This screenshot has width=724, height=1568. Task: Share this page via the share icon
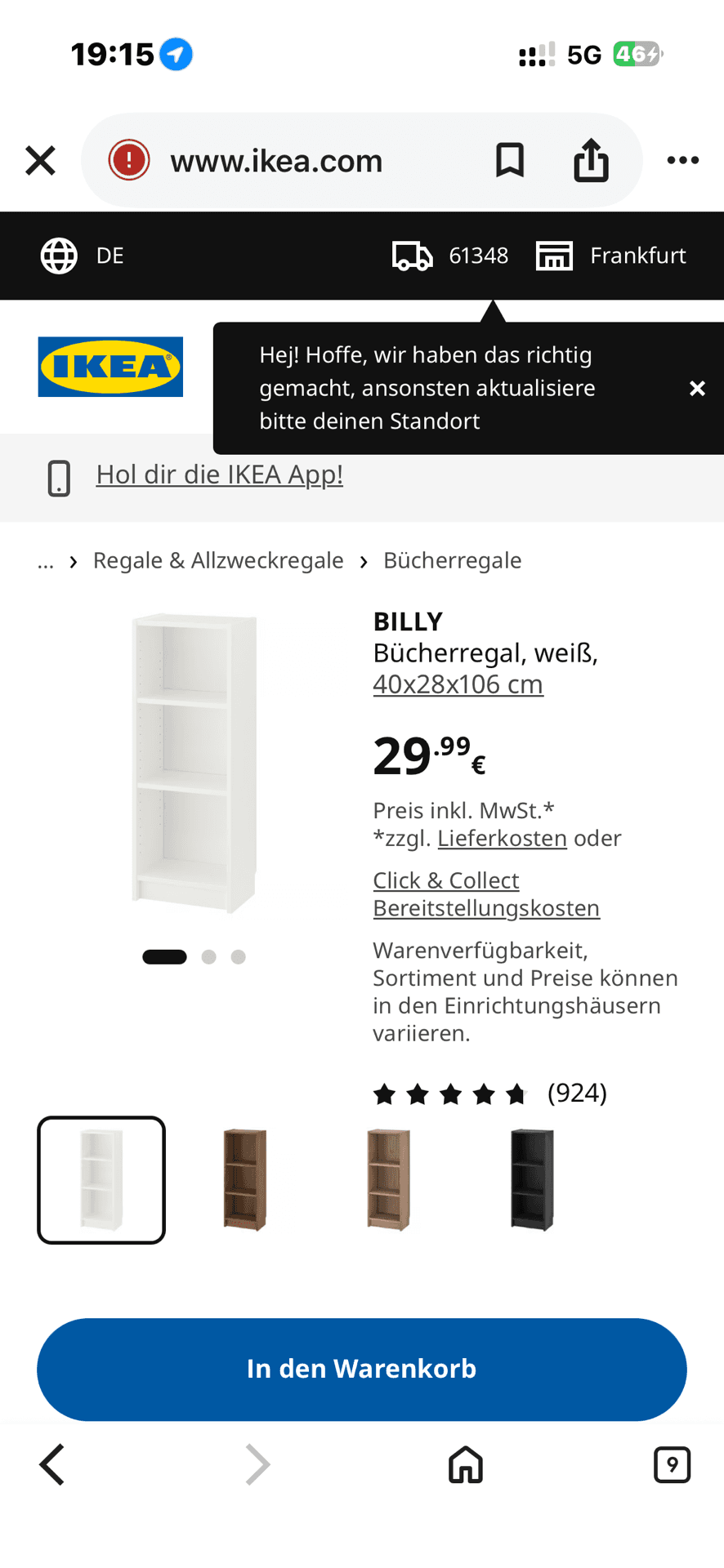(x=591, y=159)
